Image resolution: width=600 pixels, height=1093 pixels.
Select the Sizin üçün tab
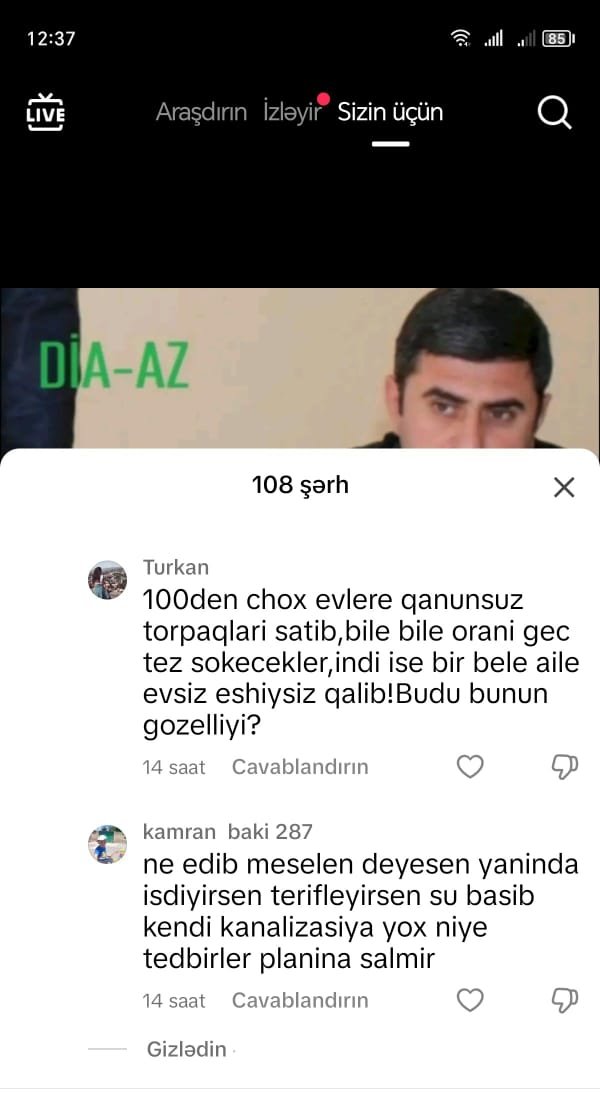click(x=390, y=112)
